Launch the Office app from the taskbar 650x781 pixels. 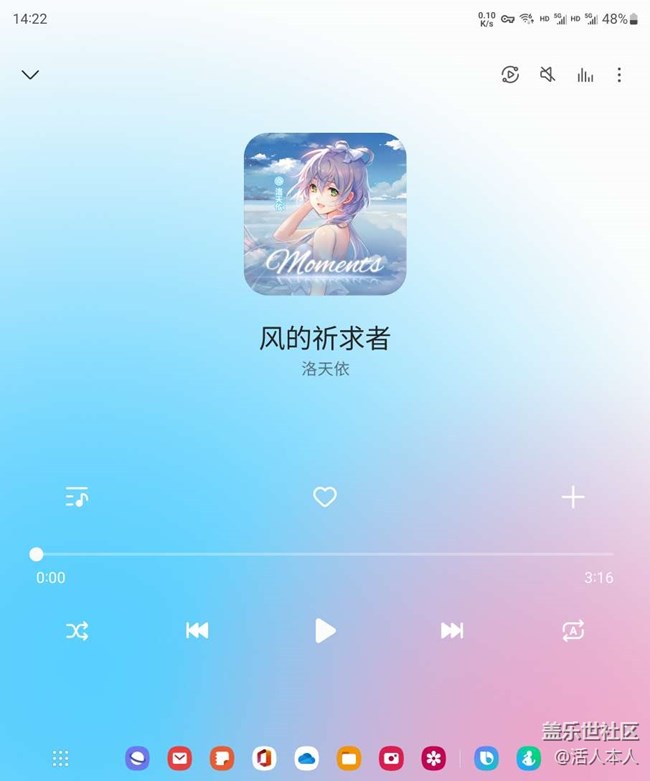[264, 758]
